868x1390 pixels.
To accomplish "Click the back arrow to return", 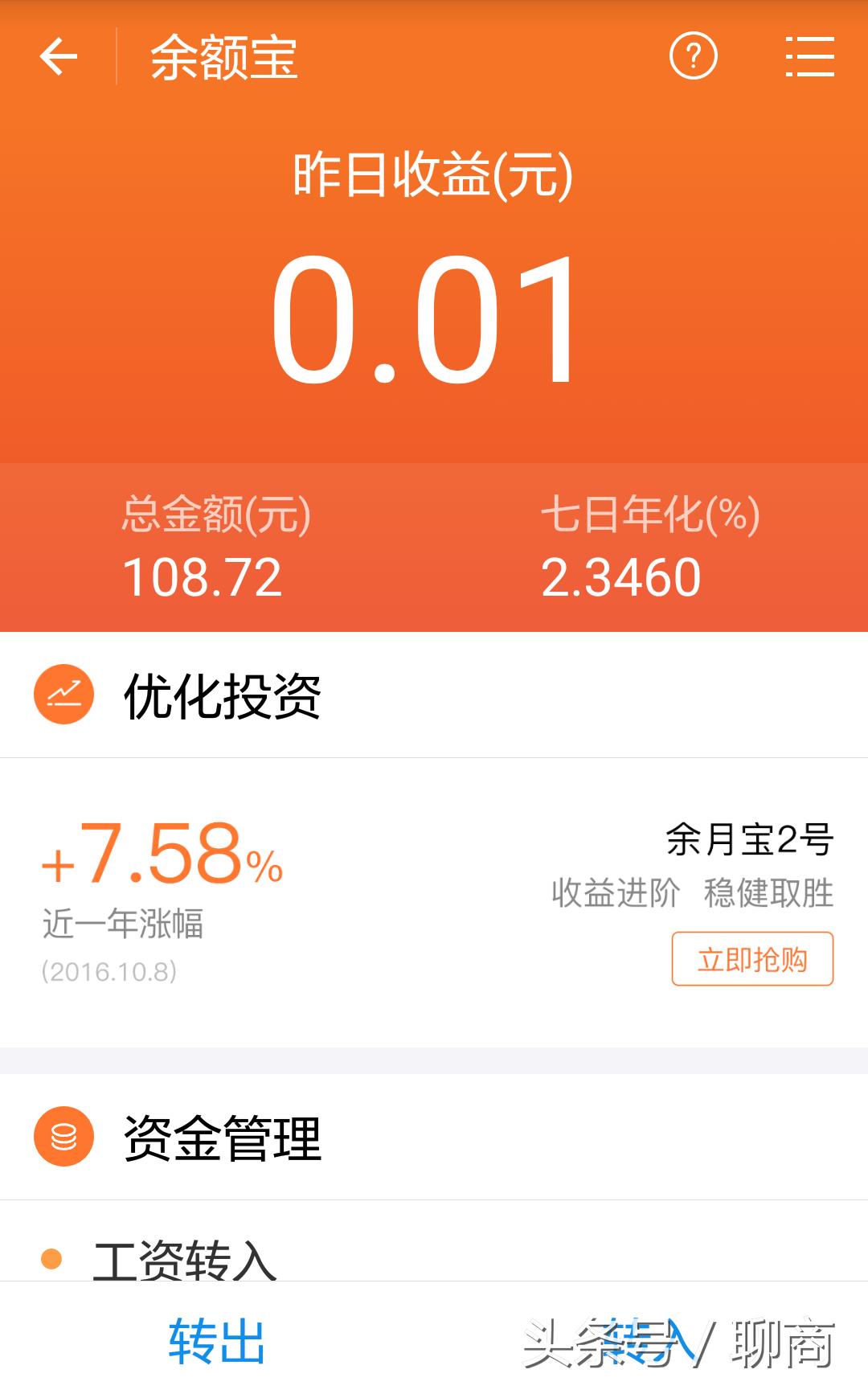I will tap(58, 57).
